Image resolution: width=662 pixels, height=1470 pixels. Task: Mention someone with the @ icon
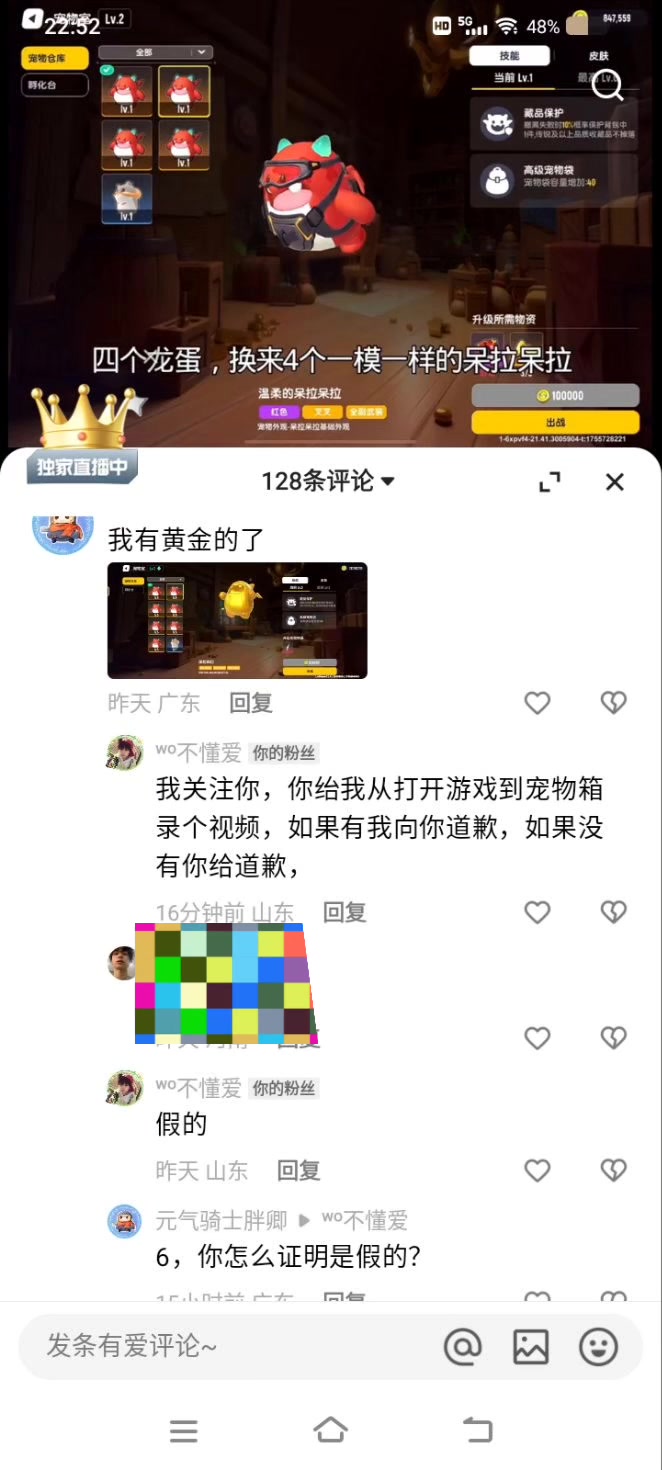462,1347
